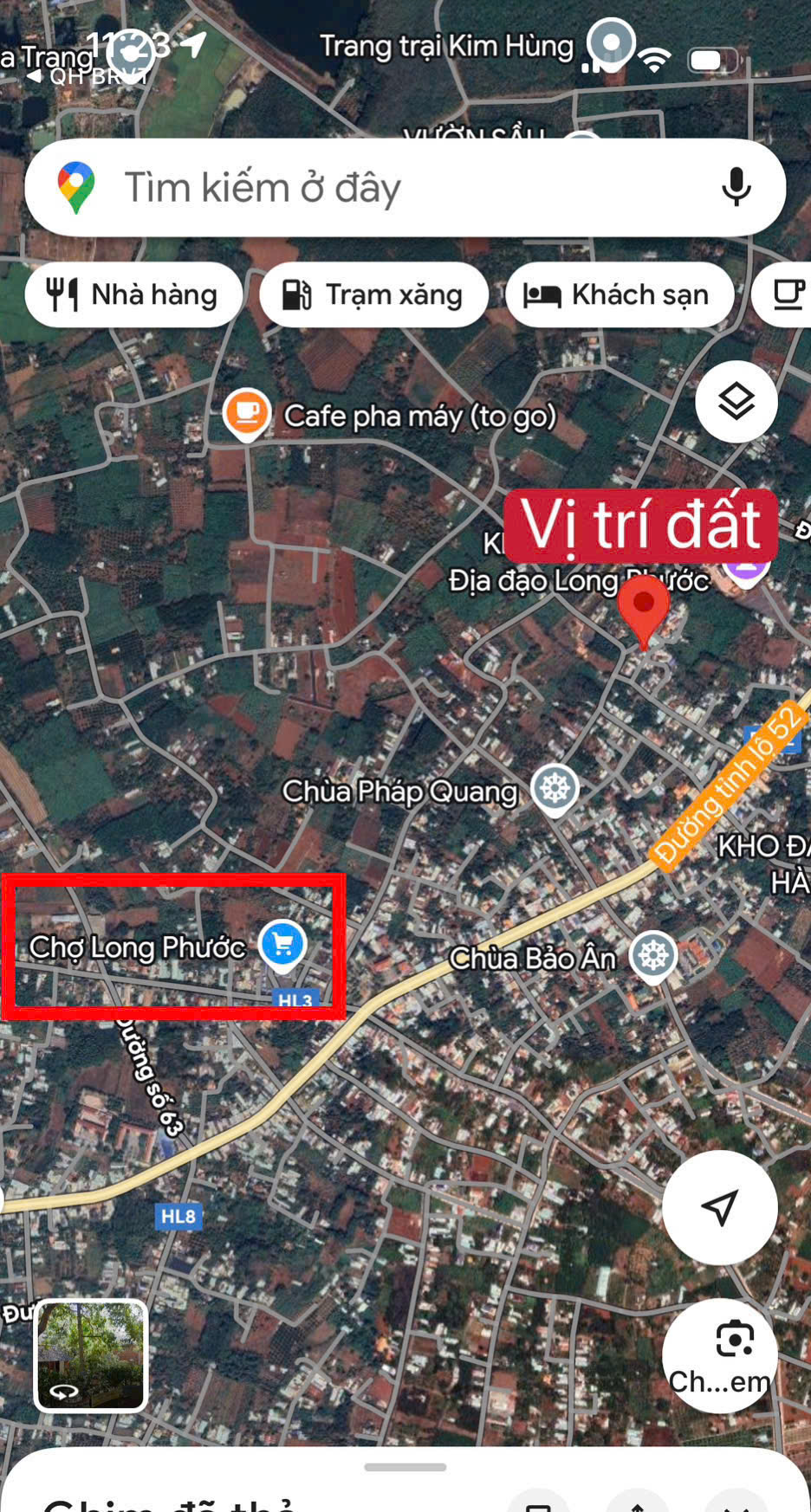Open the Street View photo thumbnail

pos(91,1355)
